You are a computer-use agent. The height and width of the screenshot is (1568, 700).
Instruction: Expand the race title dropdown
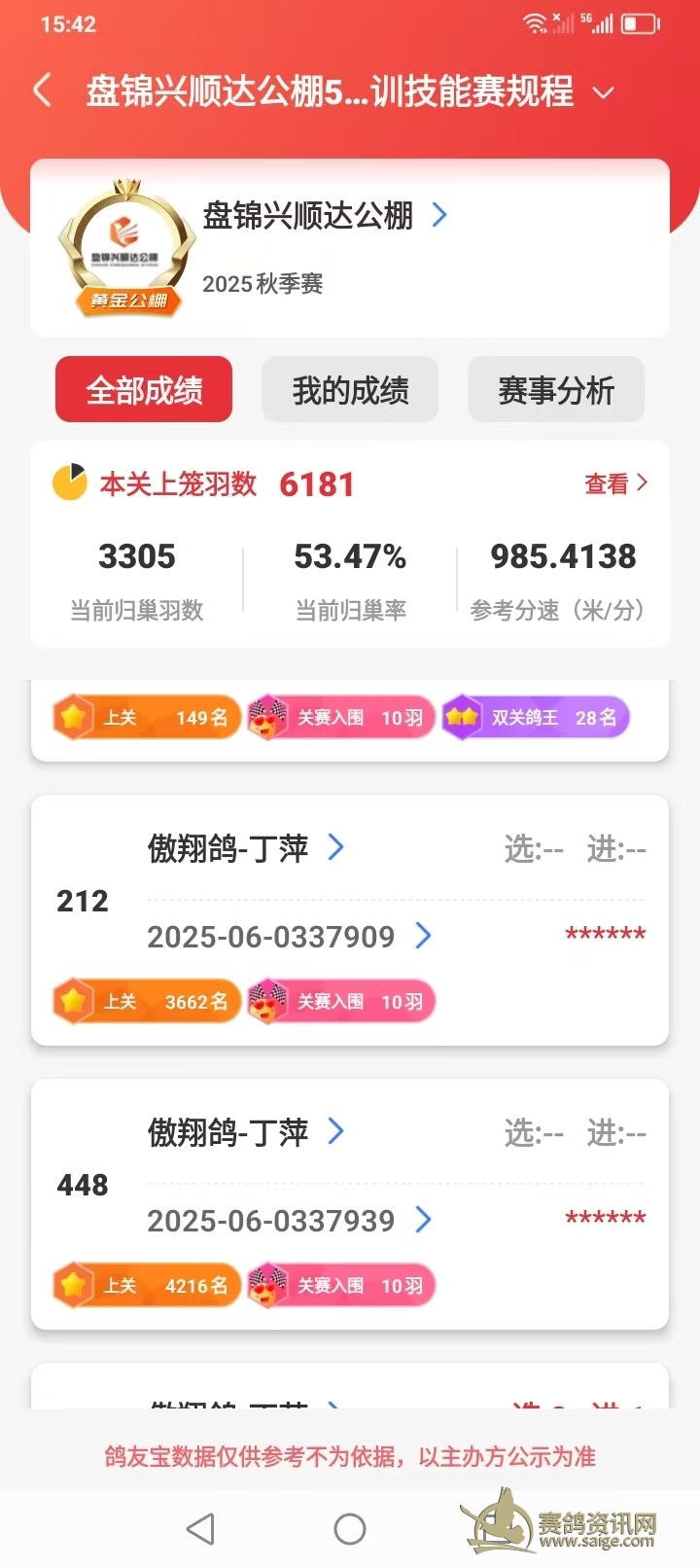pos(604,92)
